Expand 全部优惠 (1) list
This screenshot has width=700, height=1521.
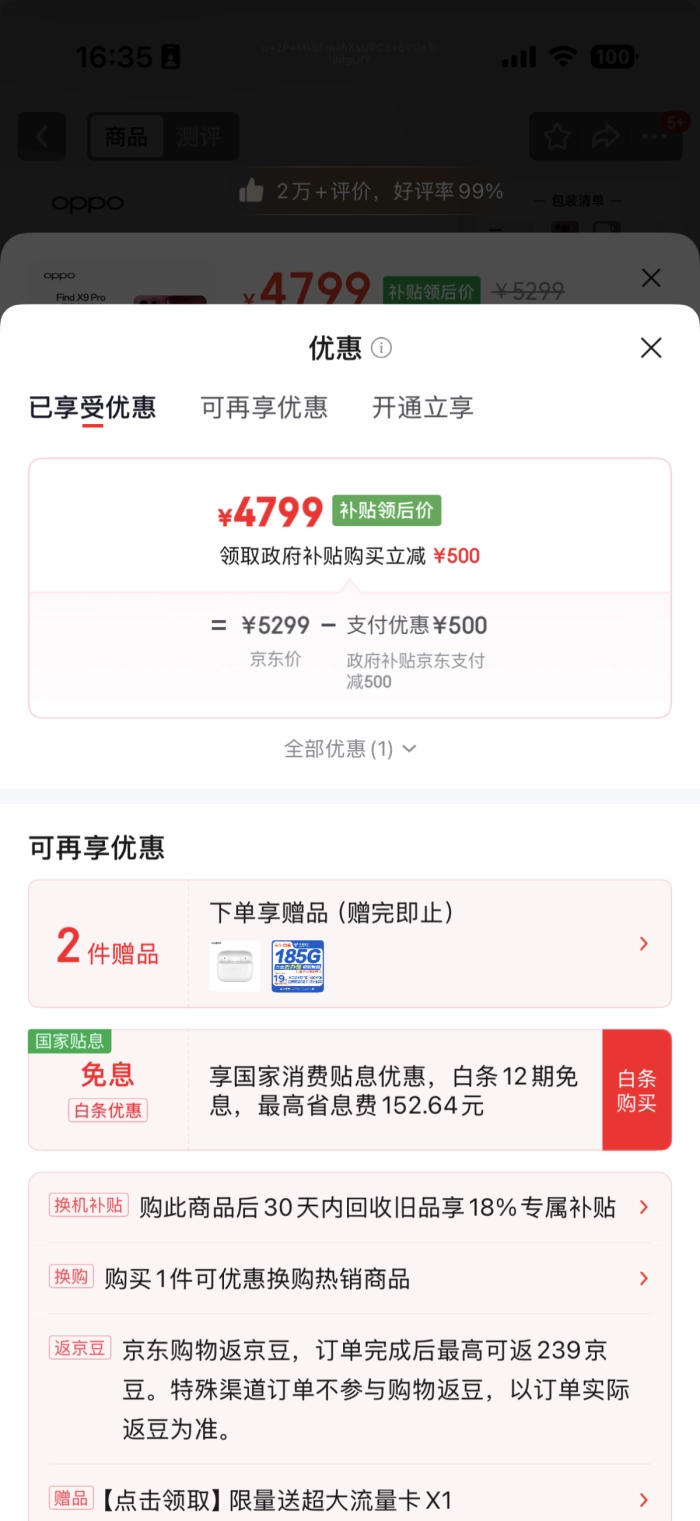point(350,749)
